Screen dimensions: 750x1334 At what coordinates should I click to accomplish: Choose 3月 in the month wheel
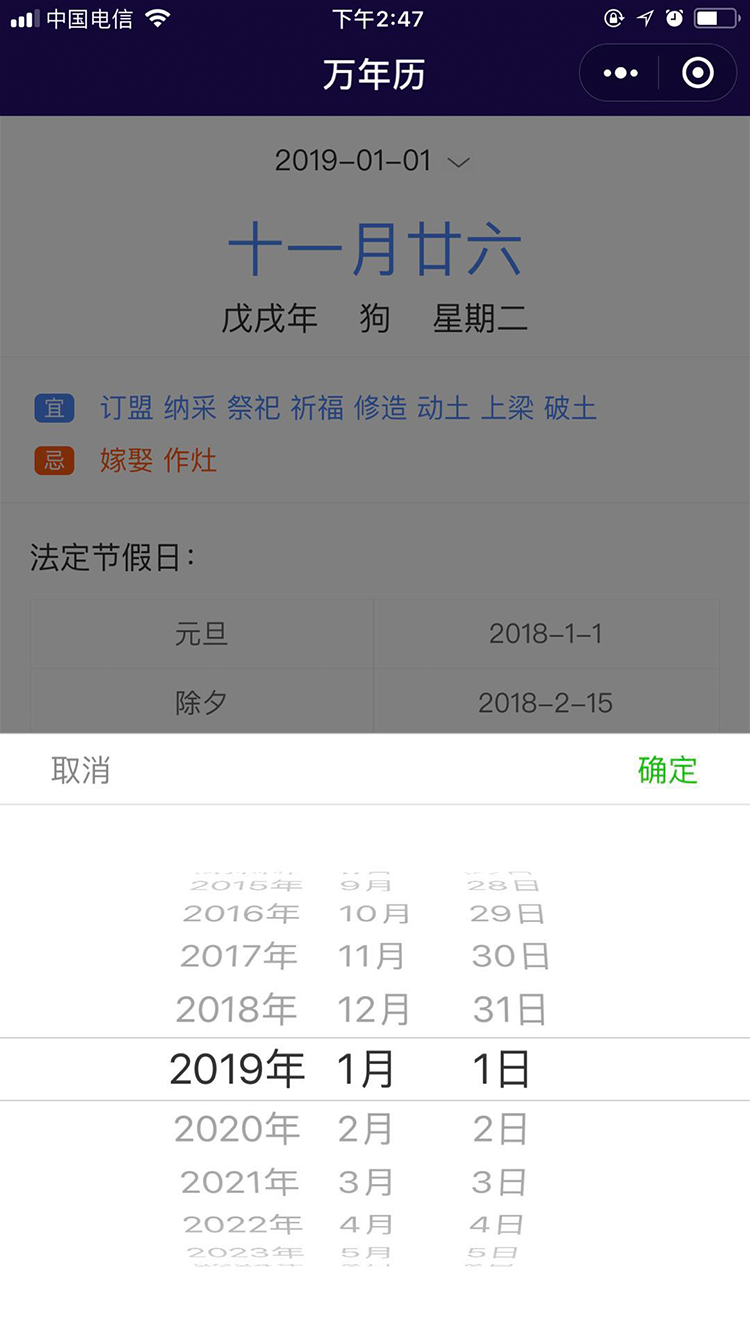point(365,1182)
